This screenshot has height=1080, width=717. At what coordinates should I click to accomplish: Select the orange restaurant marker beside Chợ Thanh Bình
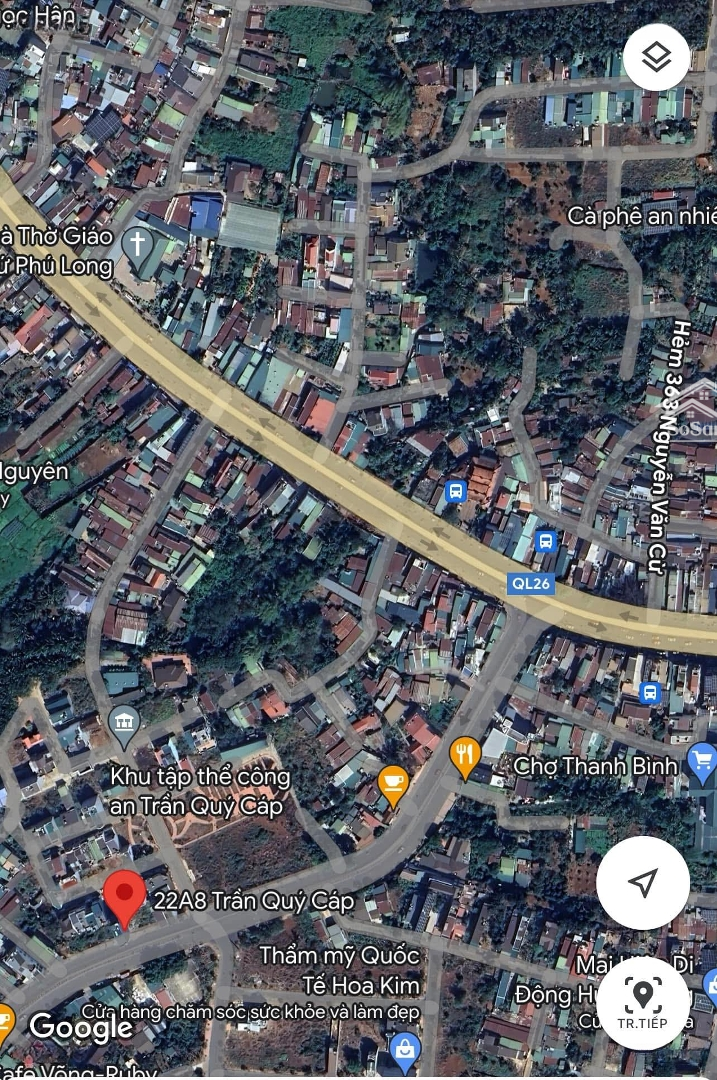tap(465, 755)
